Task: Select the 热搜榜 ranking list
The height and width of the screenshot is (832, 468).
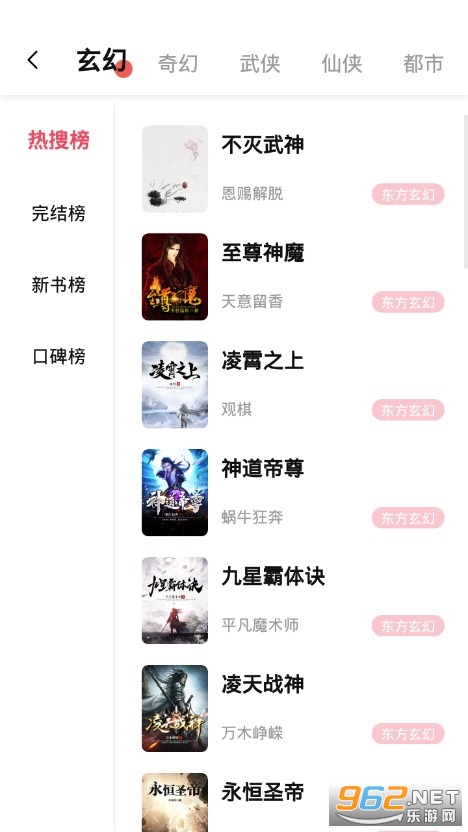Action: click(x=58, y=140)
